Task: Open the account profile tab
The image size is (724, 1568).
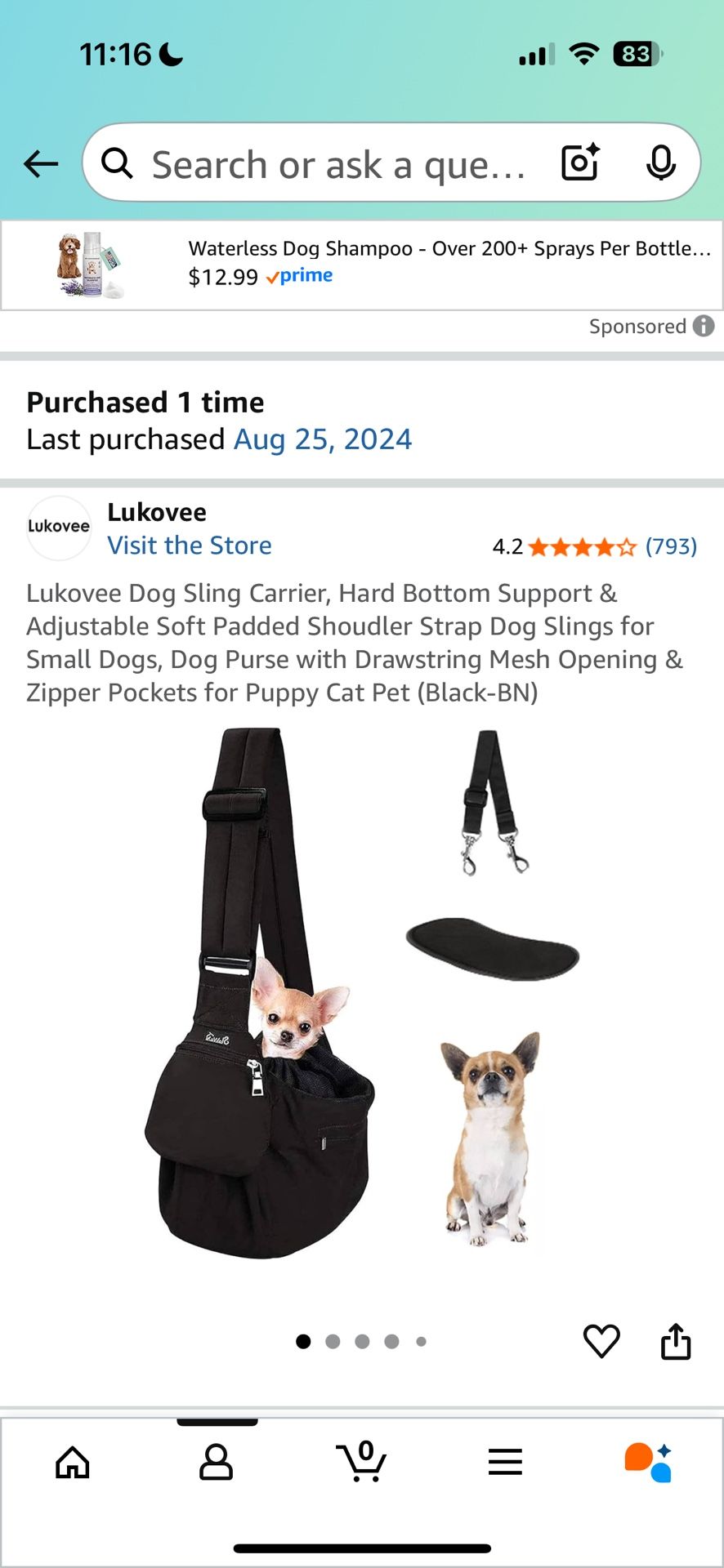Action: [217, 1462]
